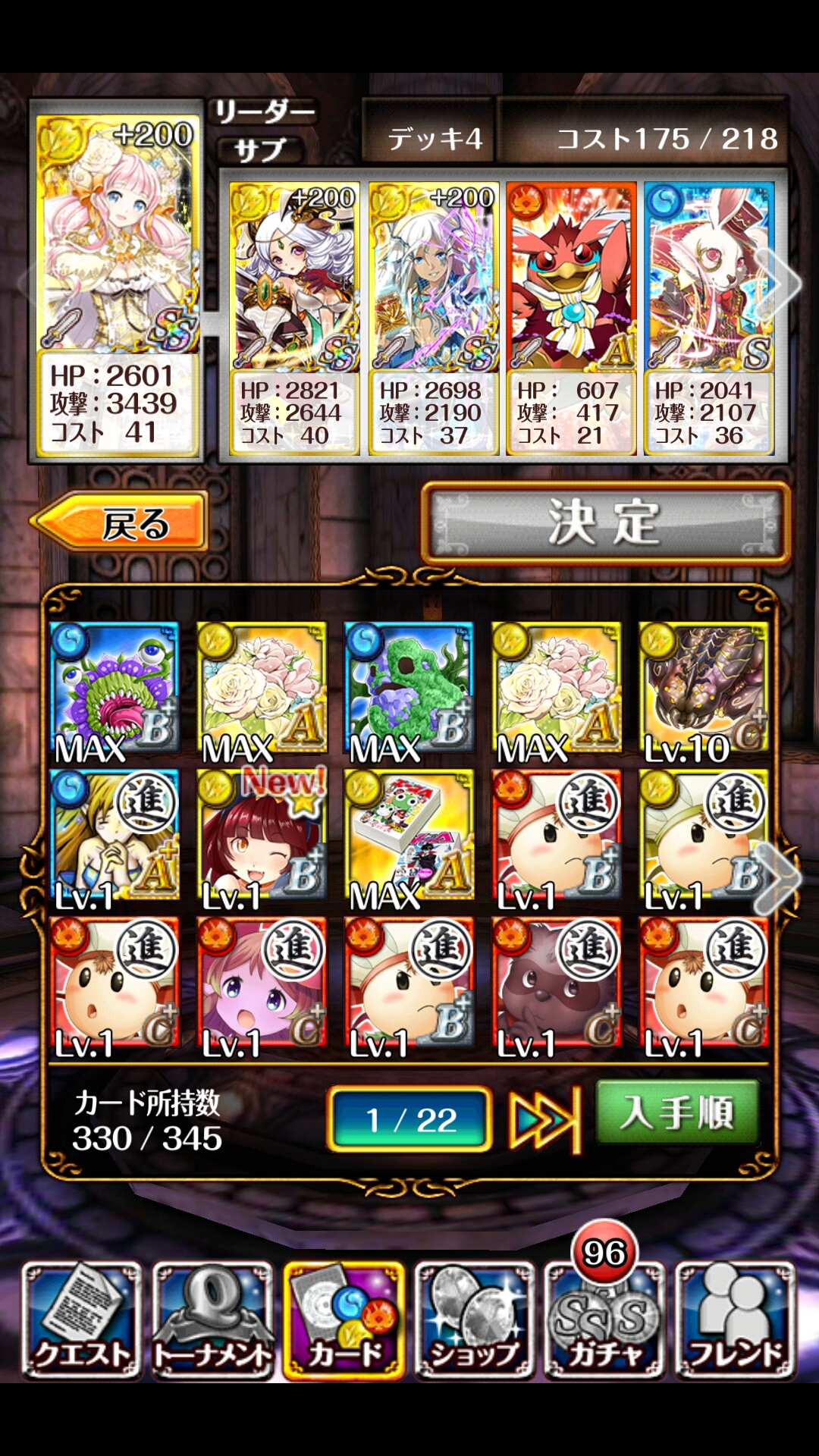Screen dimensions: 819x1456
Task: Open the ガチャ tab
Action: tap(604, 1321)
